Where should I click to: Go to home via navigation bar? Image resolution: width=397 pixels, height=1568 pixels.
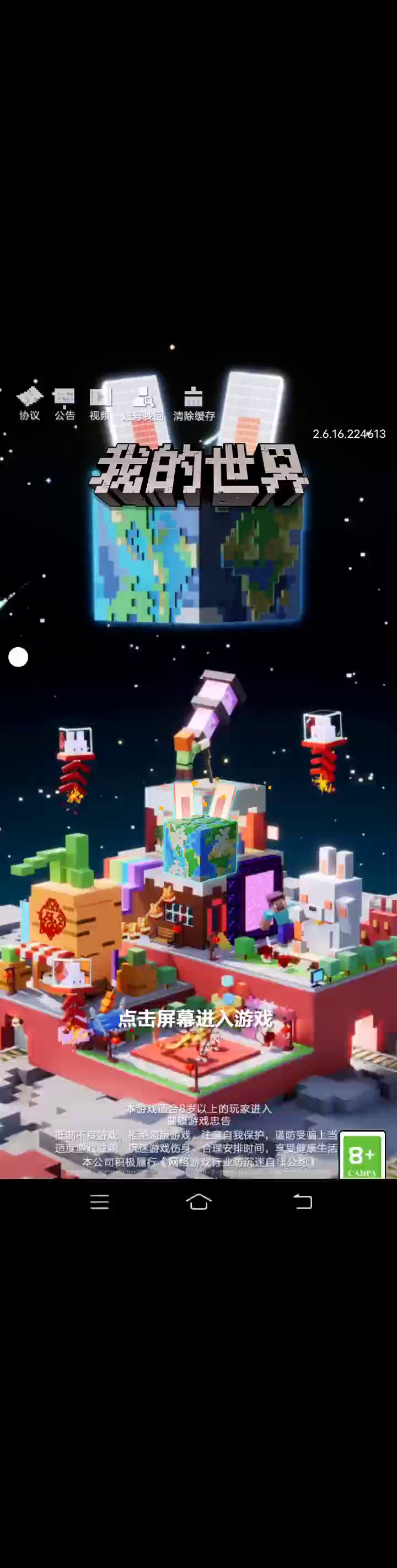pos(198,1201)
